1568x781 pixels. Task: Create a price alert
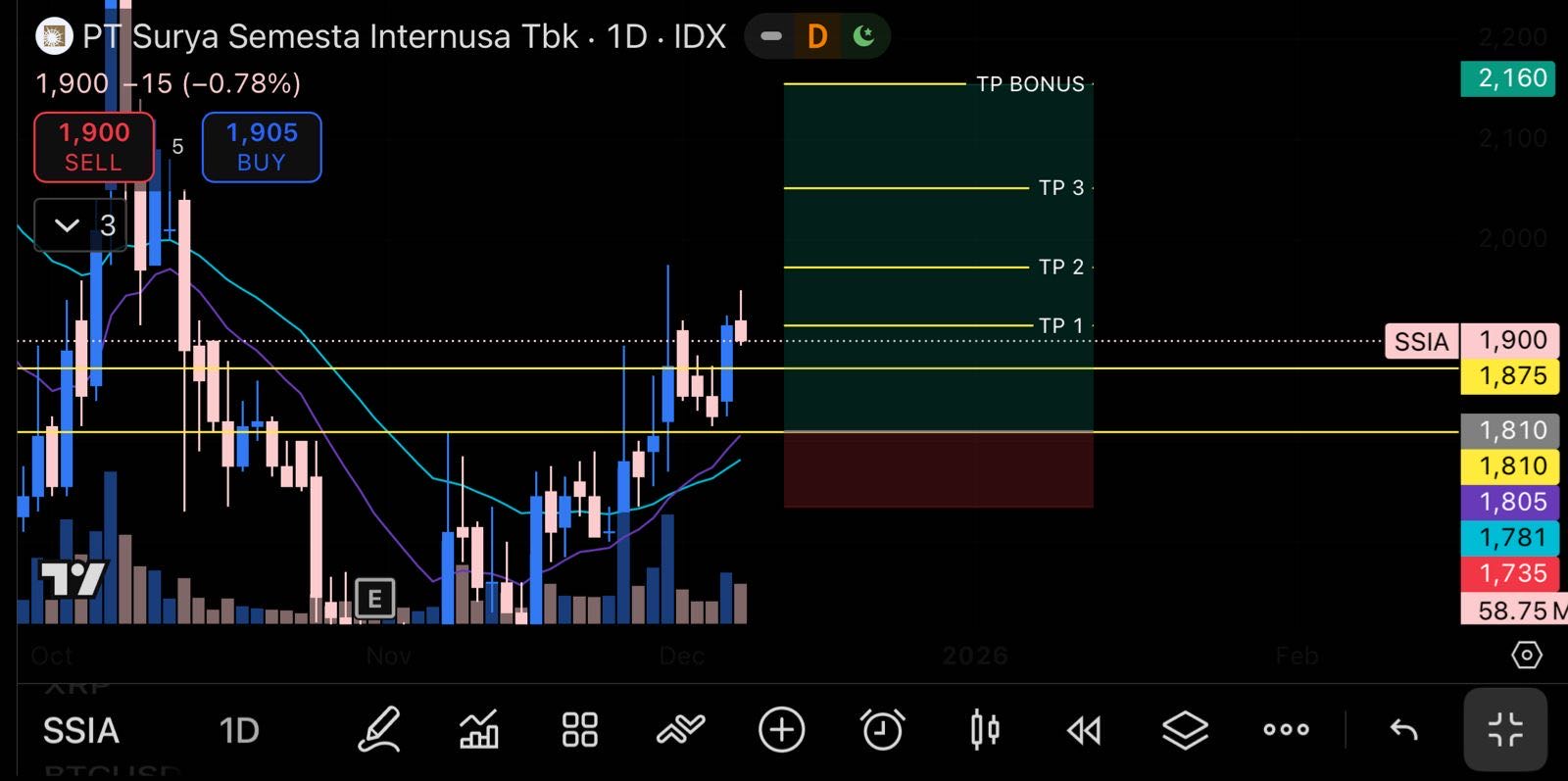click(x=882, y=730)
